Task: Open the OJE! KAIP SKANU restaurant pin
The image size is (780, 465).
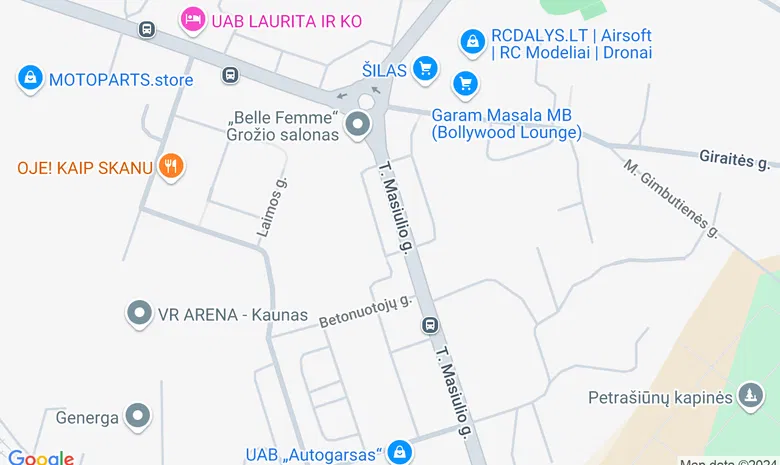Action: pyautogui.click(x=171, y=166)
